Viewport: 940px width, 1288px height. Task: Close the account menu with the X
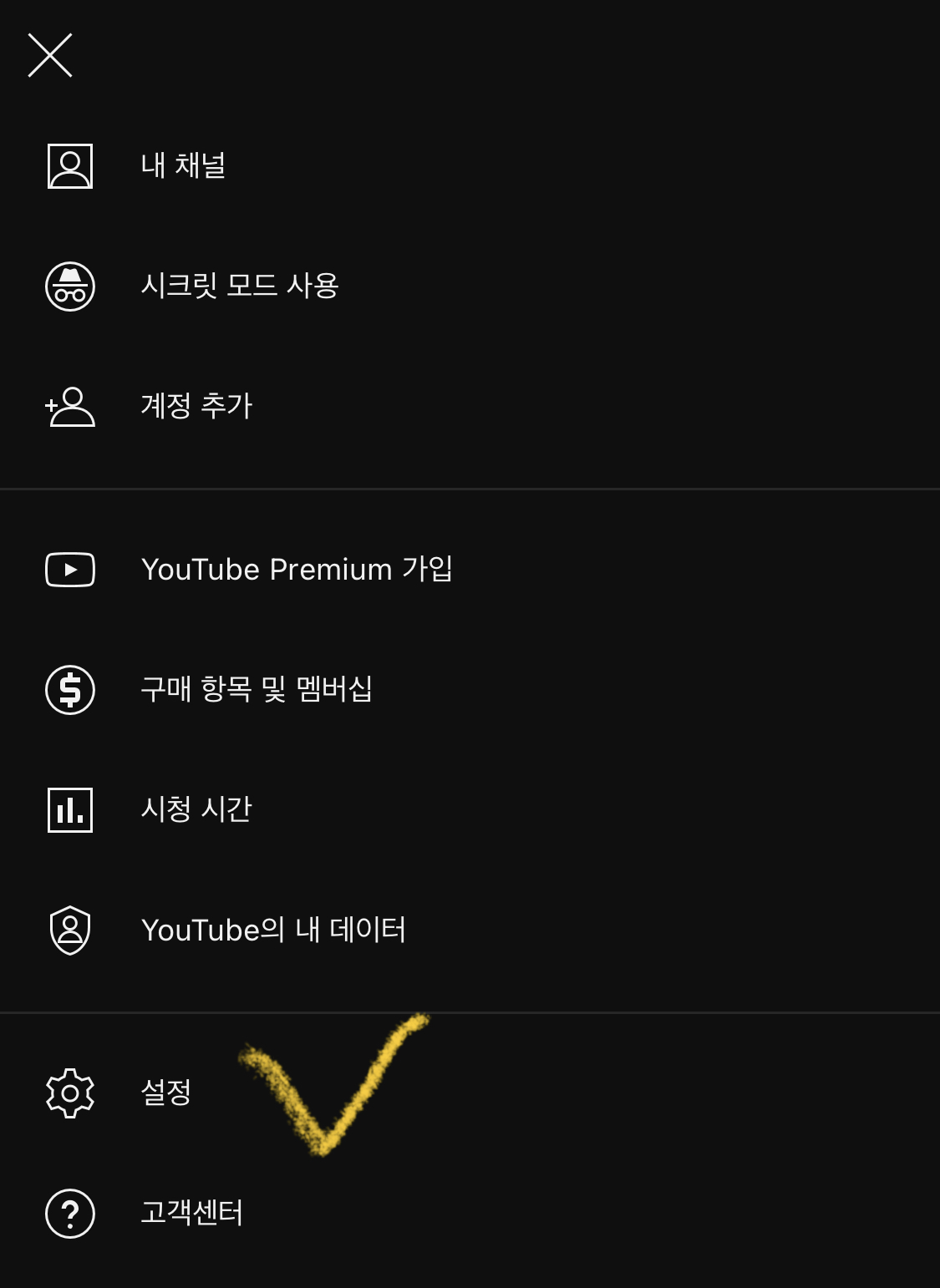(52, 57)
